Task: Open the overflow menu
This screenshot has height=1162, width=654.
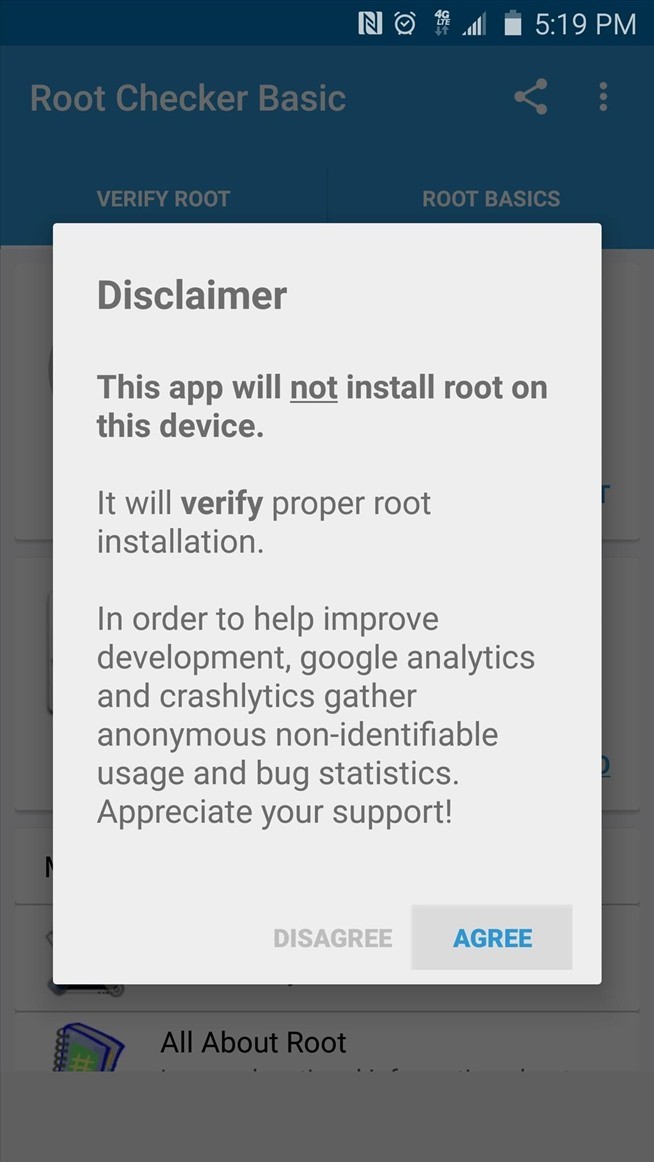Action: tap(603, 97)
